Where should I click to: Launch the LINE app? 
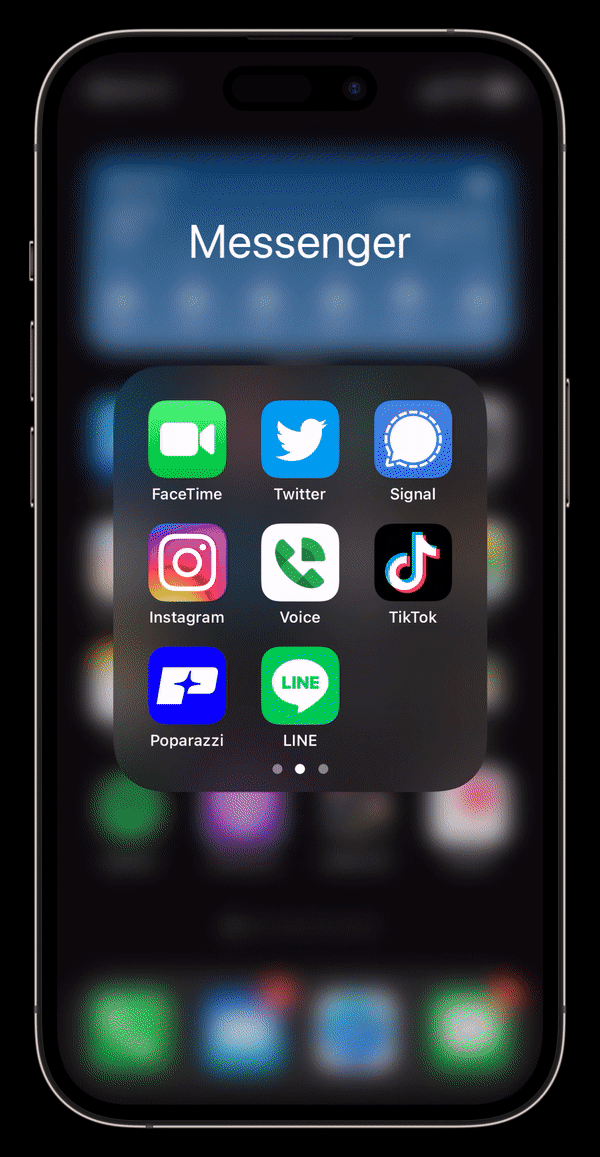click(300, 685)
